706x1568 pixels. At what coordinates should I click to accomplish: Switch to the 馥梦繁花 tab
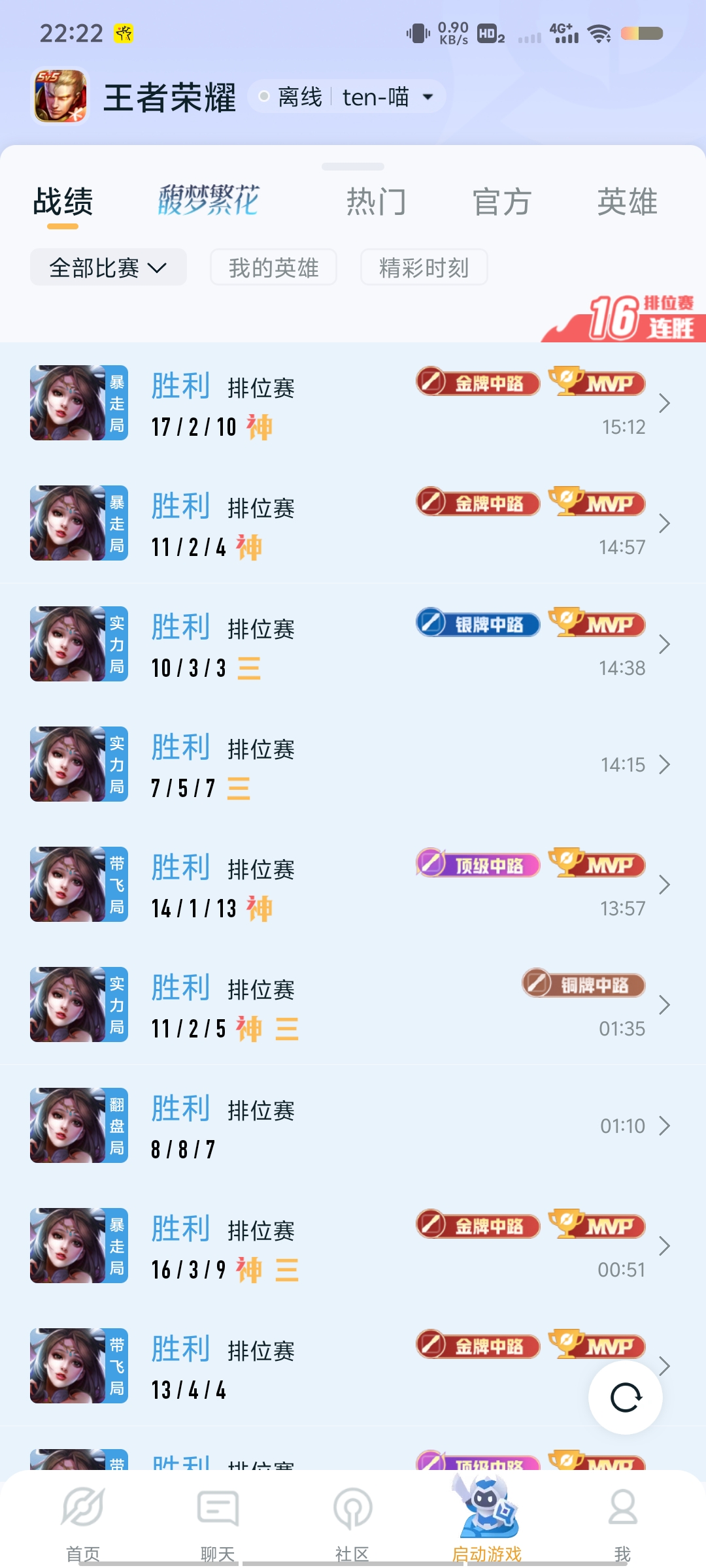[209, 201]
